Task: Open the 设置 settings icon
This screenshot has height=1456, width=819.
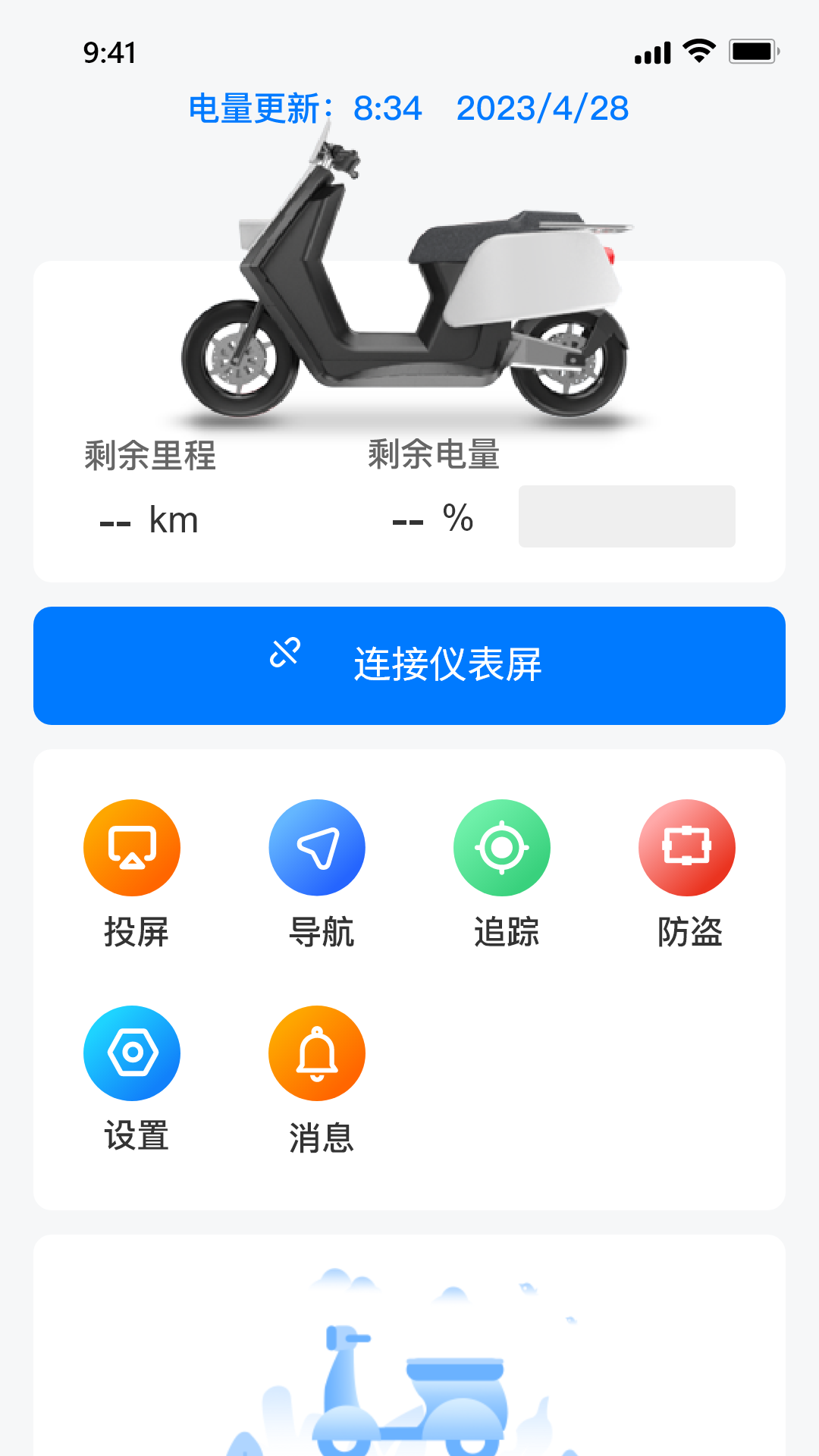Action: [131, 1052]
